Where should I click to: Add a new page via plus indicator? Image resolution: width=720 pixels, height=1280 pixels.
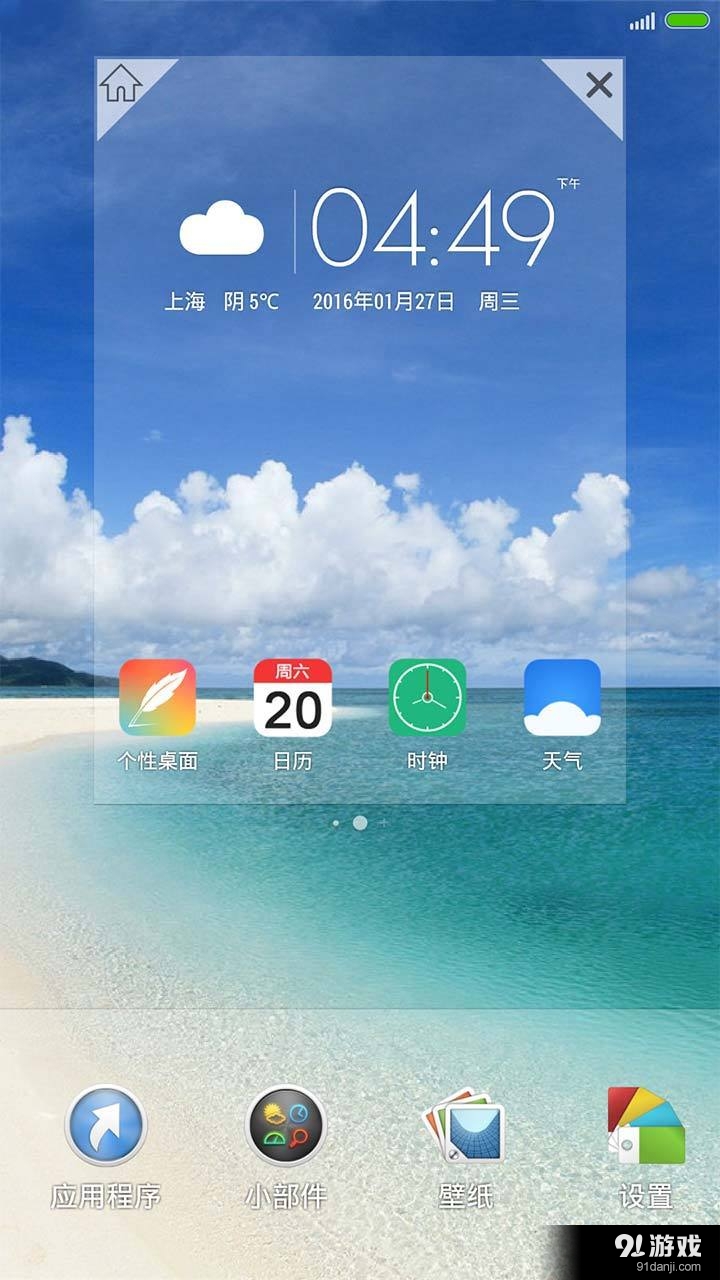[384, 823]
